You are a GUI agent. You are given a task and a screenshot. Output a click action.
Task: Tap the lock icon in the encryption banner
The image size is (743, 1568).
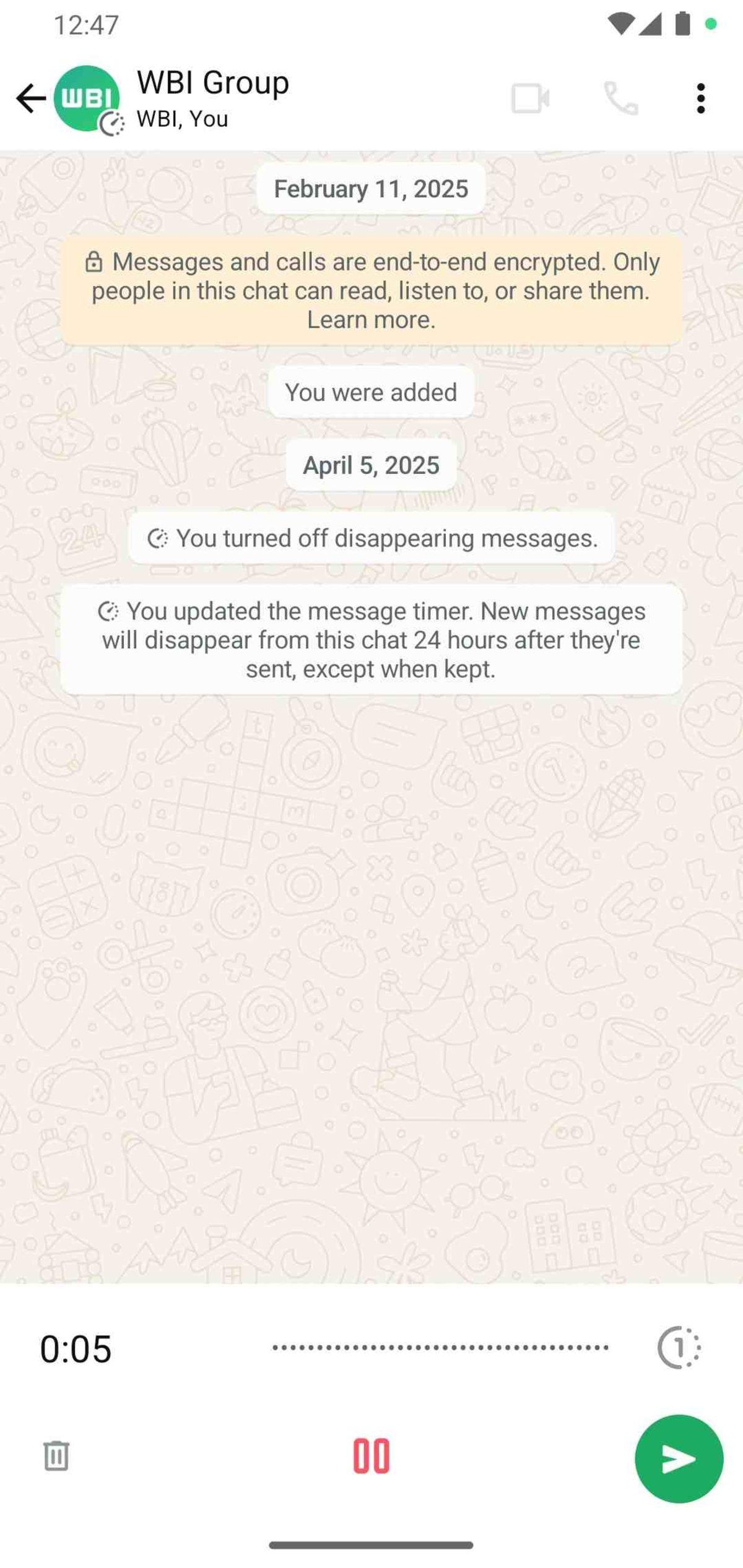[x=95, y=262]
